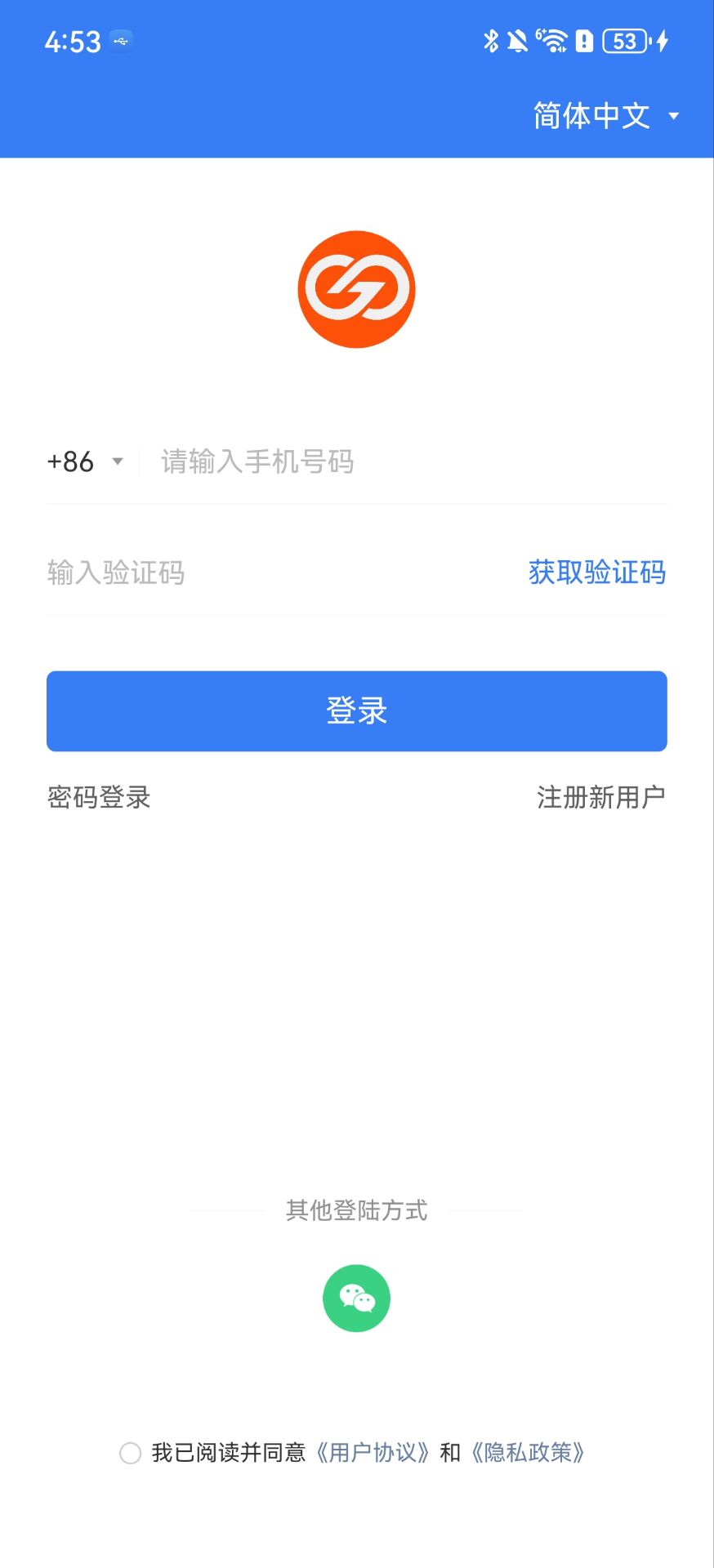Tap the muted notifications icon in status bar
Viewport: 714px width, 1568px height.
pos(518,41)
